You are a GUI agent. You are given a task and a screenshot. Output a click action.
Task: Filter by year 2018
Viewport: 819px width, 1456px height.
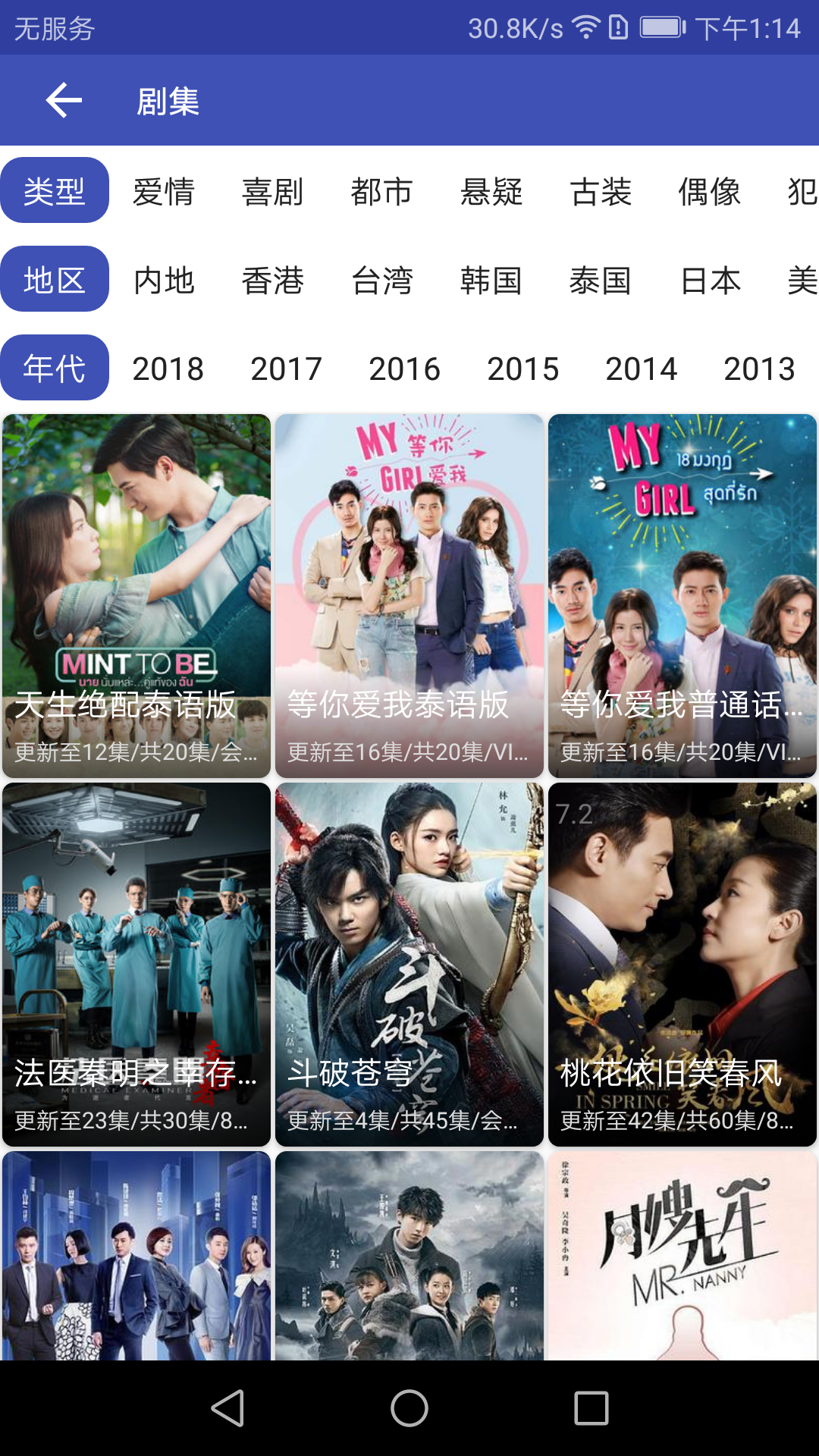168,369
